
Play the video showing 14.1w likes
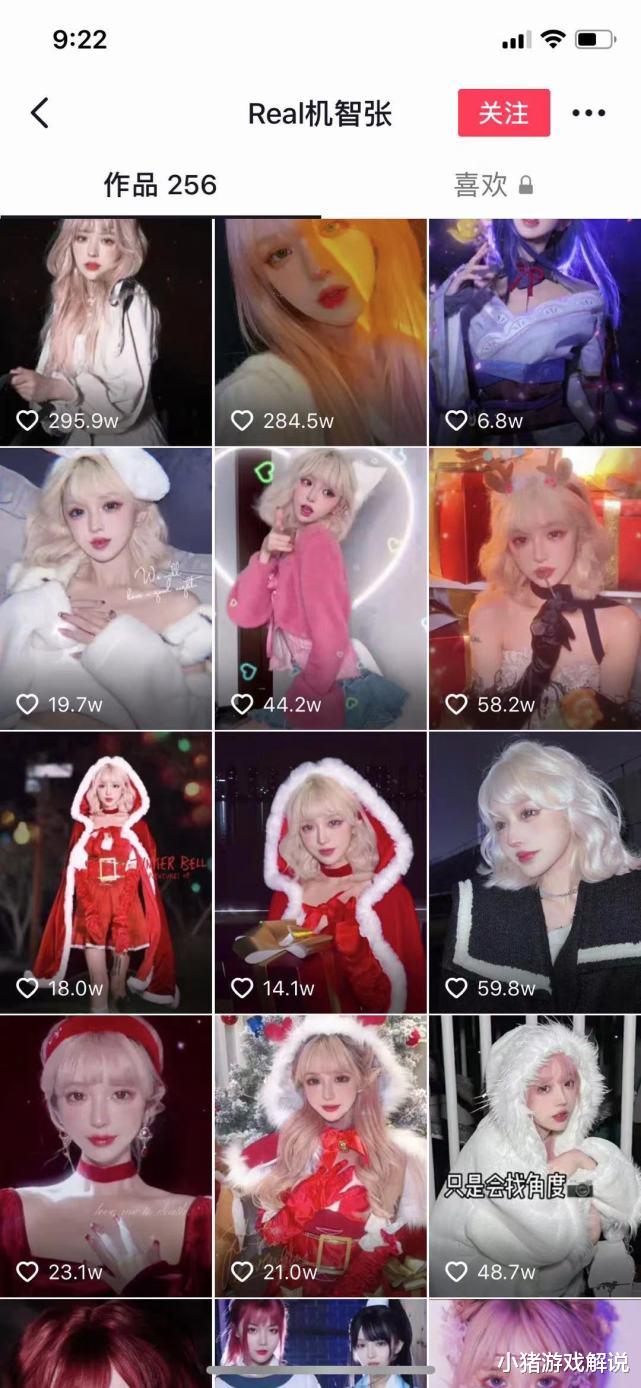pyautogui.click(x=320, y=872)
